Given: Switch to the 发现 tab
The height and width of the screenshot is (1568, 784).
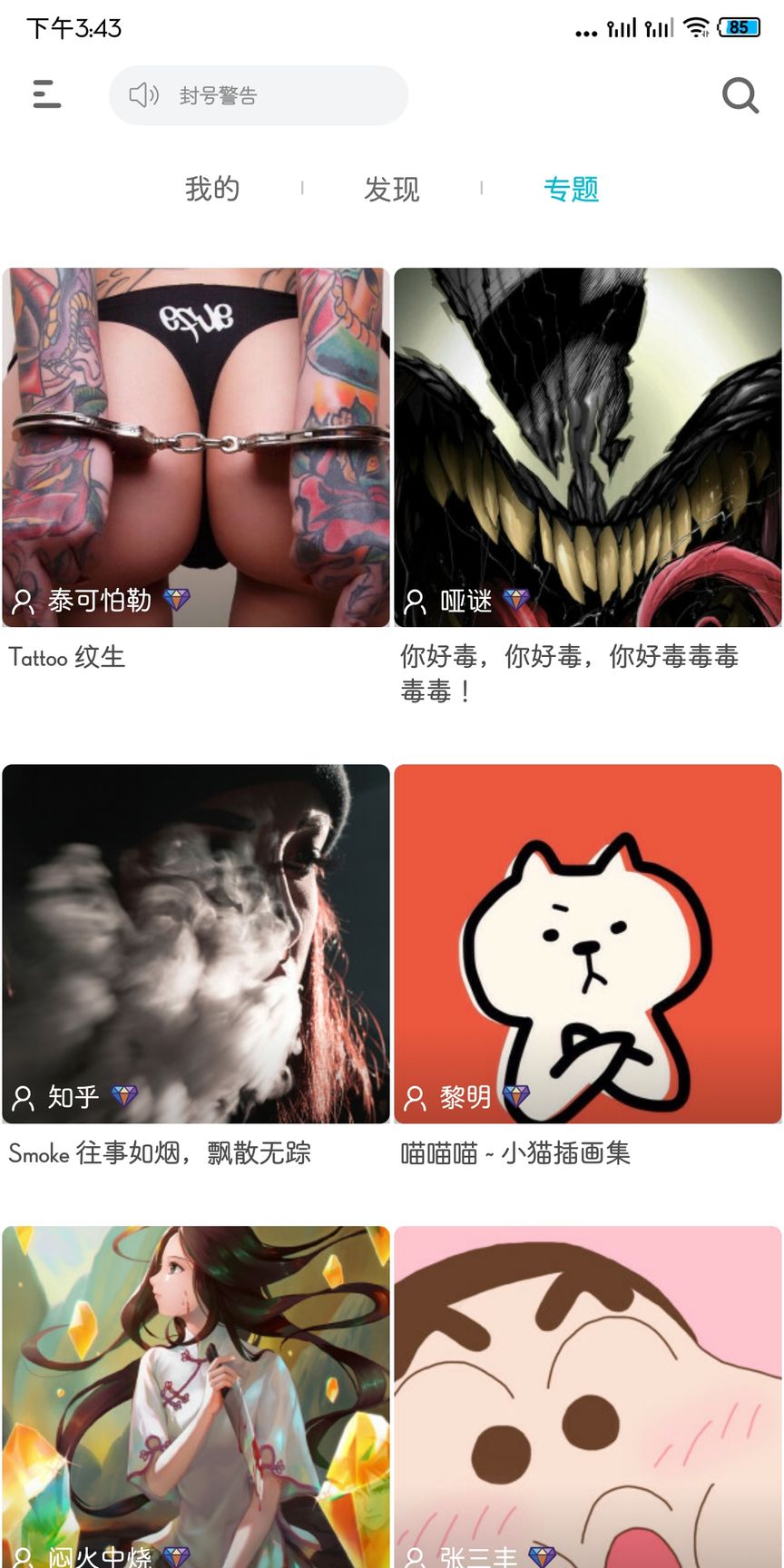Looking at the screenshot, I should (x=391, y=189).
